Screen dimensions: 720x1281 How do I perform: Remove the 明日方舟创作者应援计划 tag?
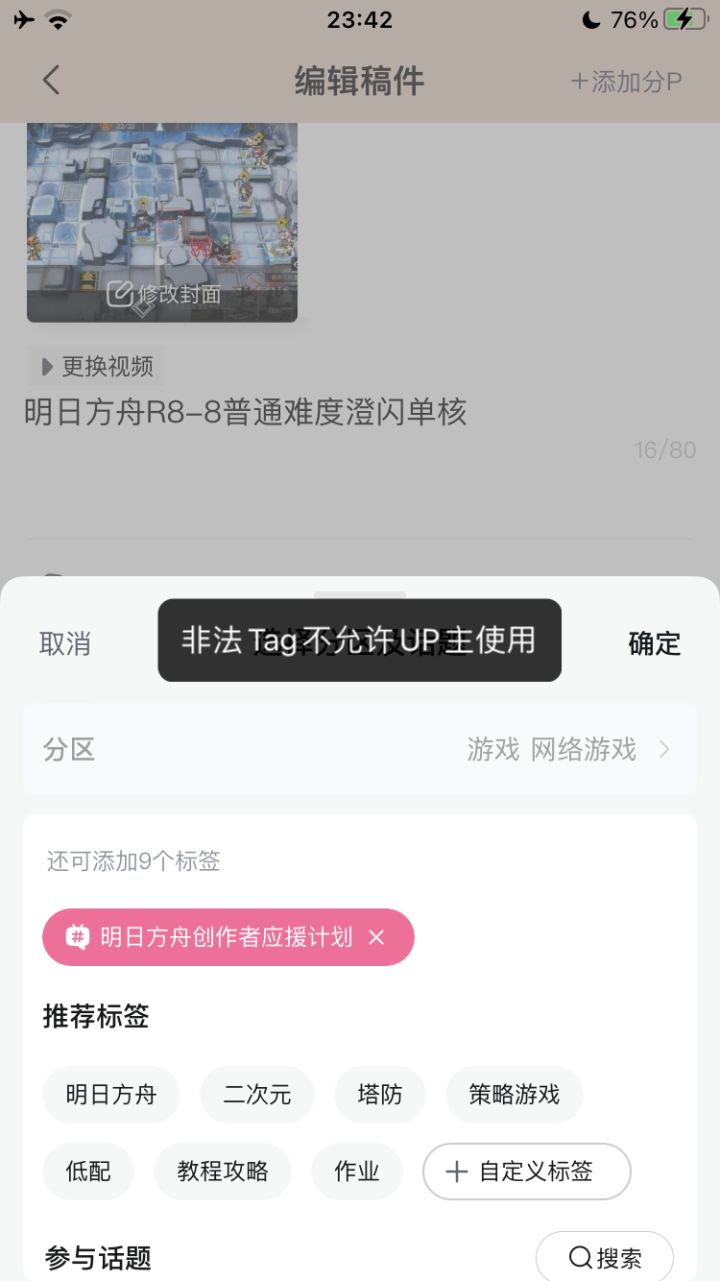pyautogui.click(x=377, y=937)
